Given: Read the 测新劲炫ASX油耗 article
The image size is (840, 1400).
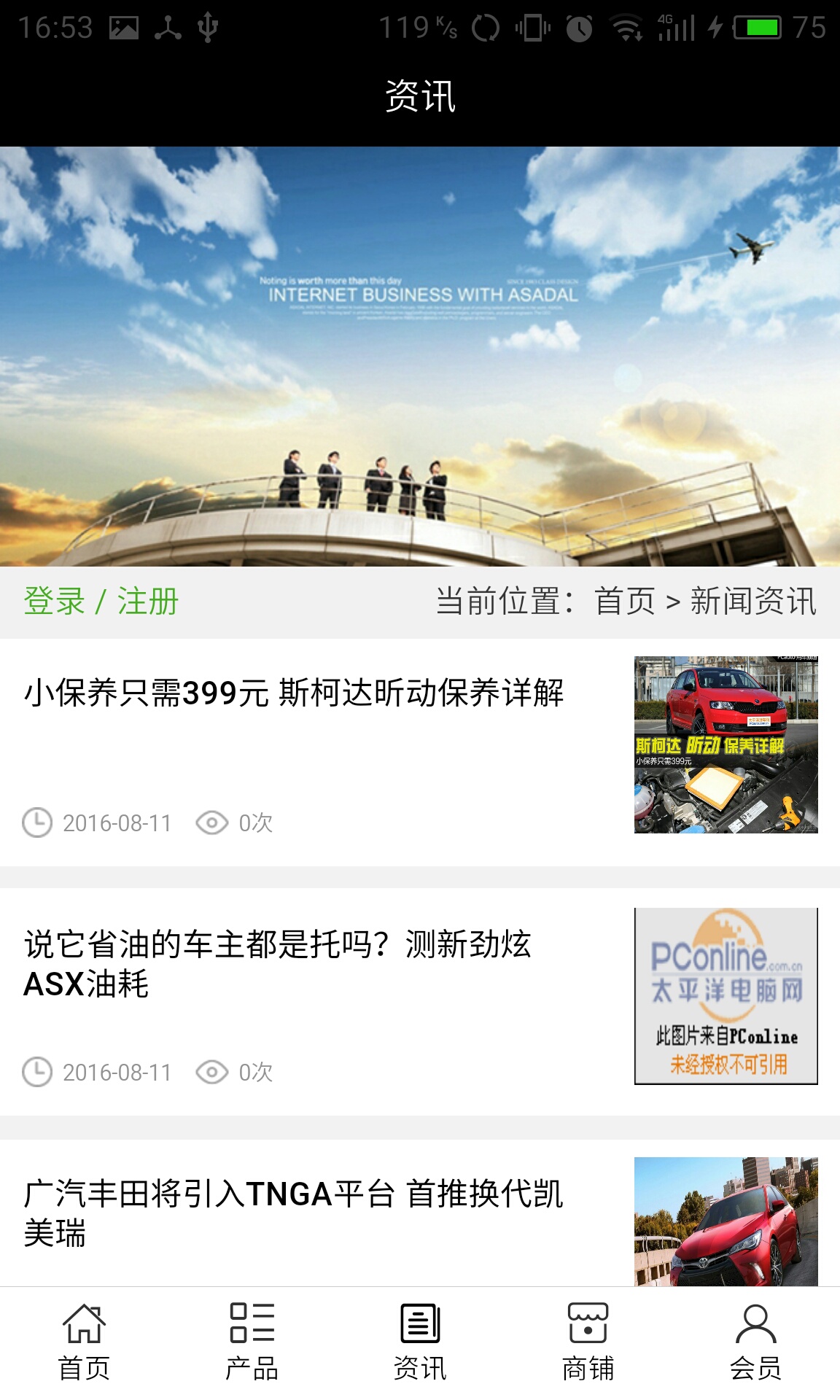Looking at the screenshot, I should tap(277, 964).
